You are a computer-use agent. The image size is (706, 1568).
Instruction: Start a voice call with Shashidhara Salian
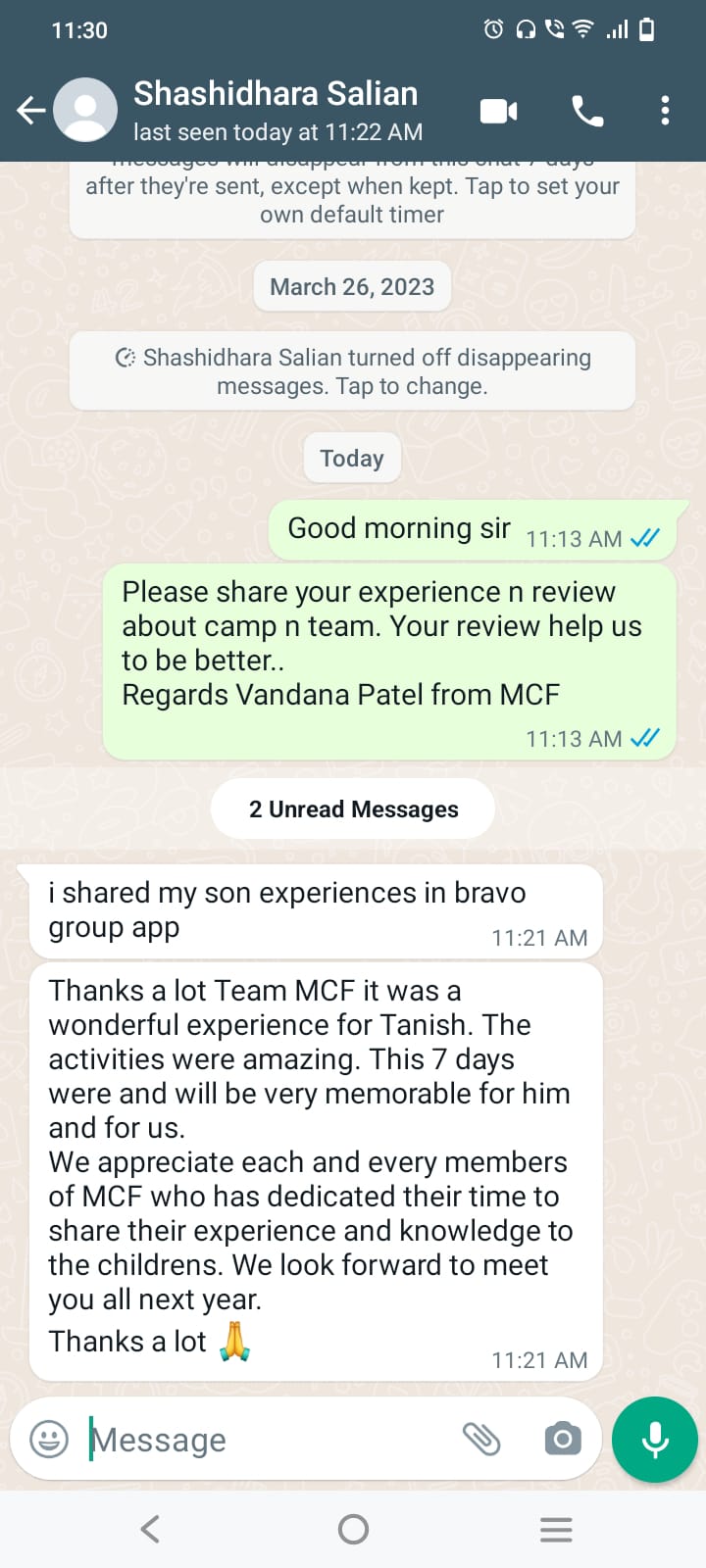pyautogui.click(x=587, y=111)
